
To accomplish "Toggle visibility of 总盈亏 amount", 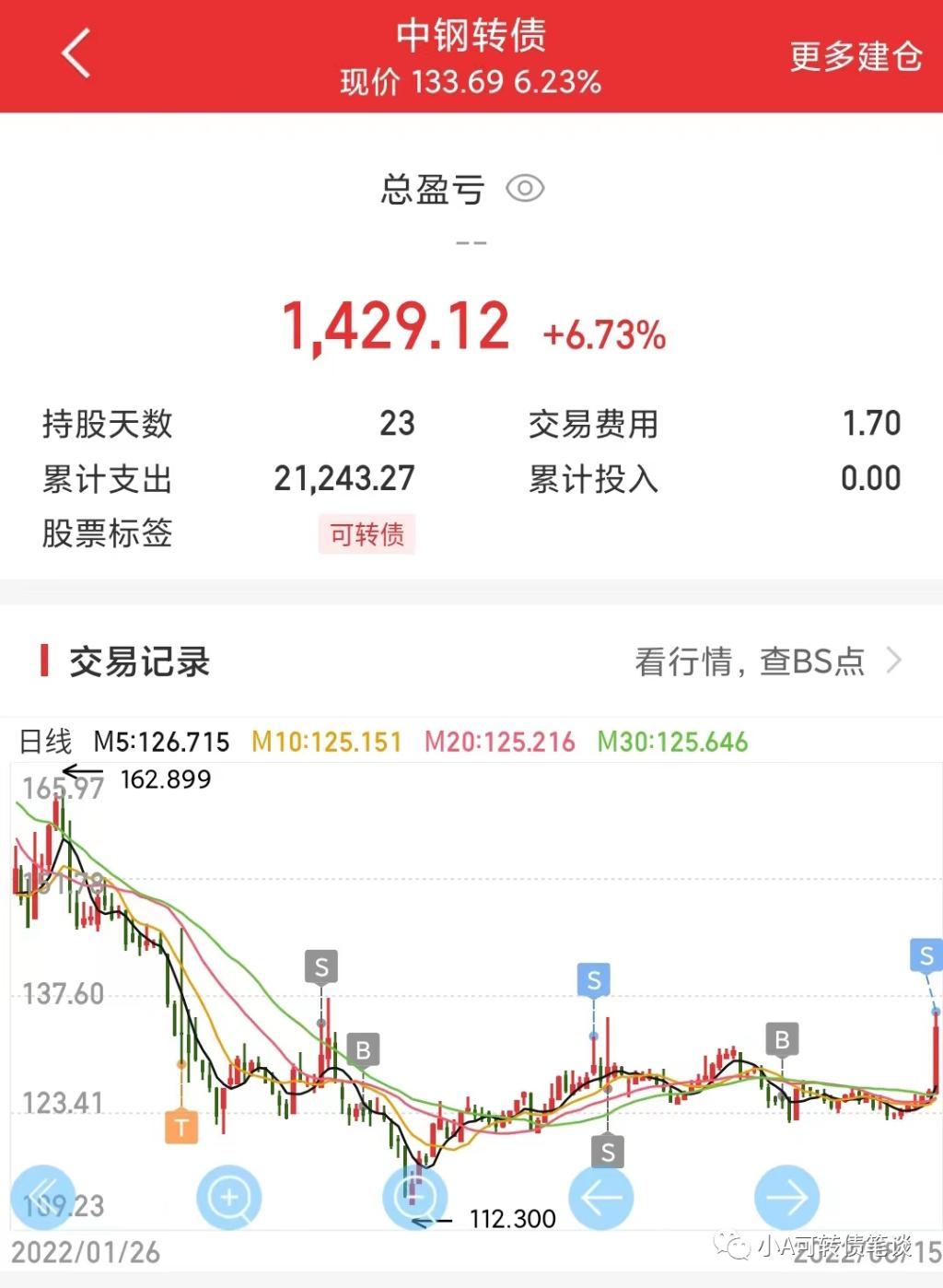I will pyautogui.click(x=525, y=189).
